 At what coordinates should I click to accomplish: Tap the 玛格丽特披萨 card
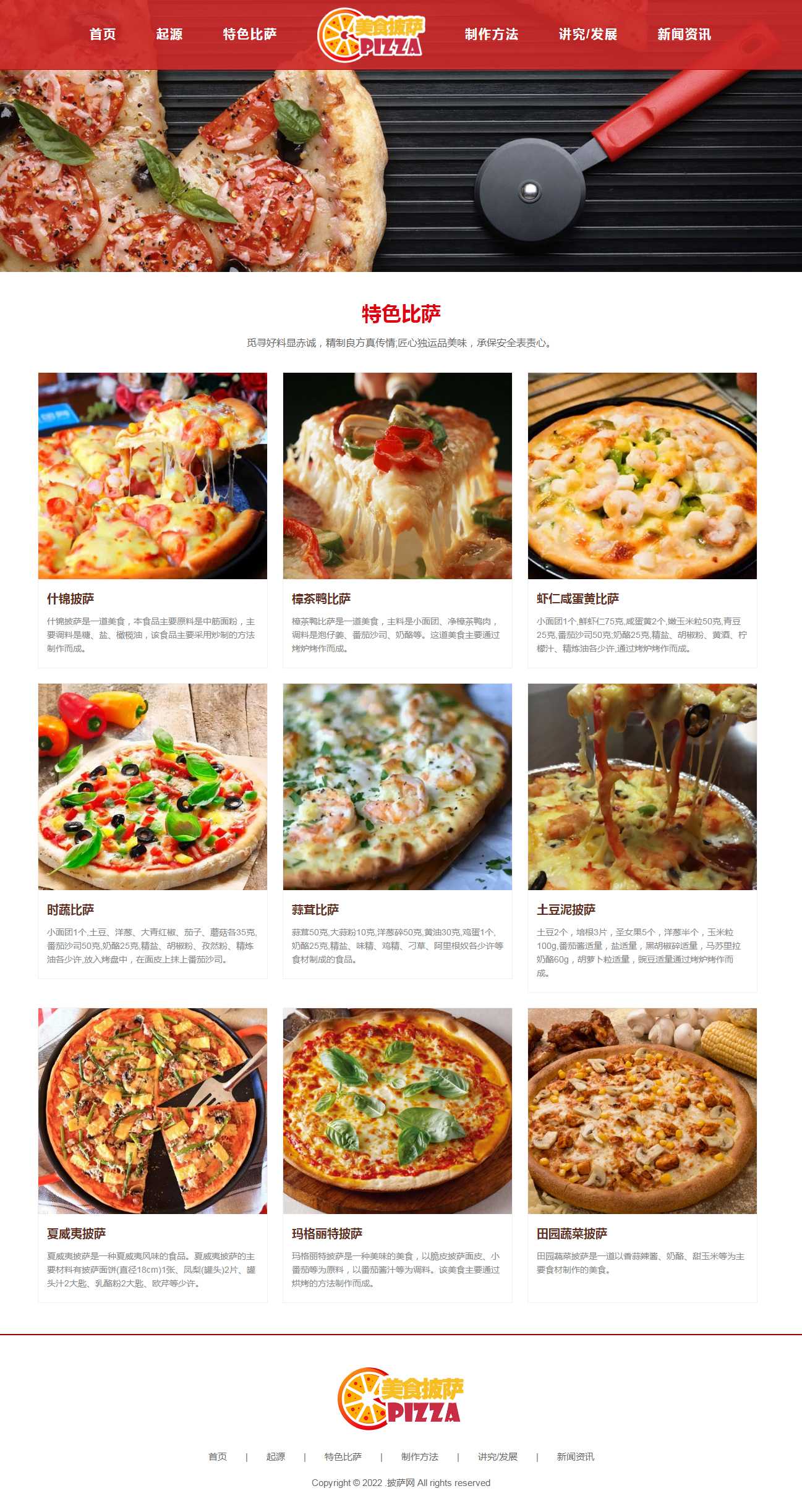pyautogui.click(x=398, y=1111)
